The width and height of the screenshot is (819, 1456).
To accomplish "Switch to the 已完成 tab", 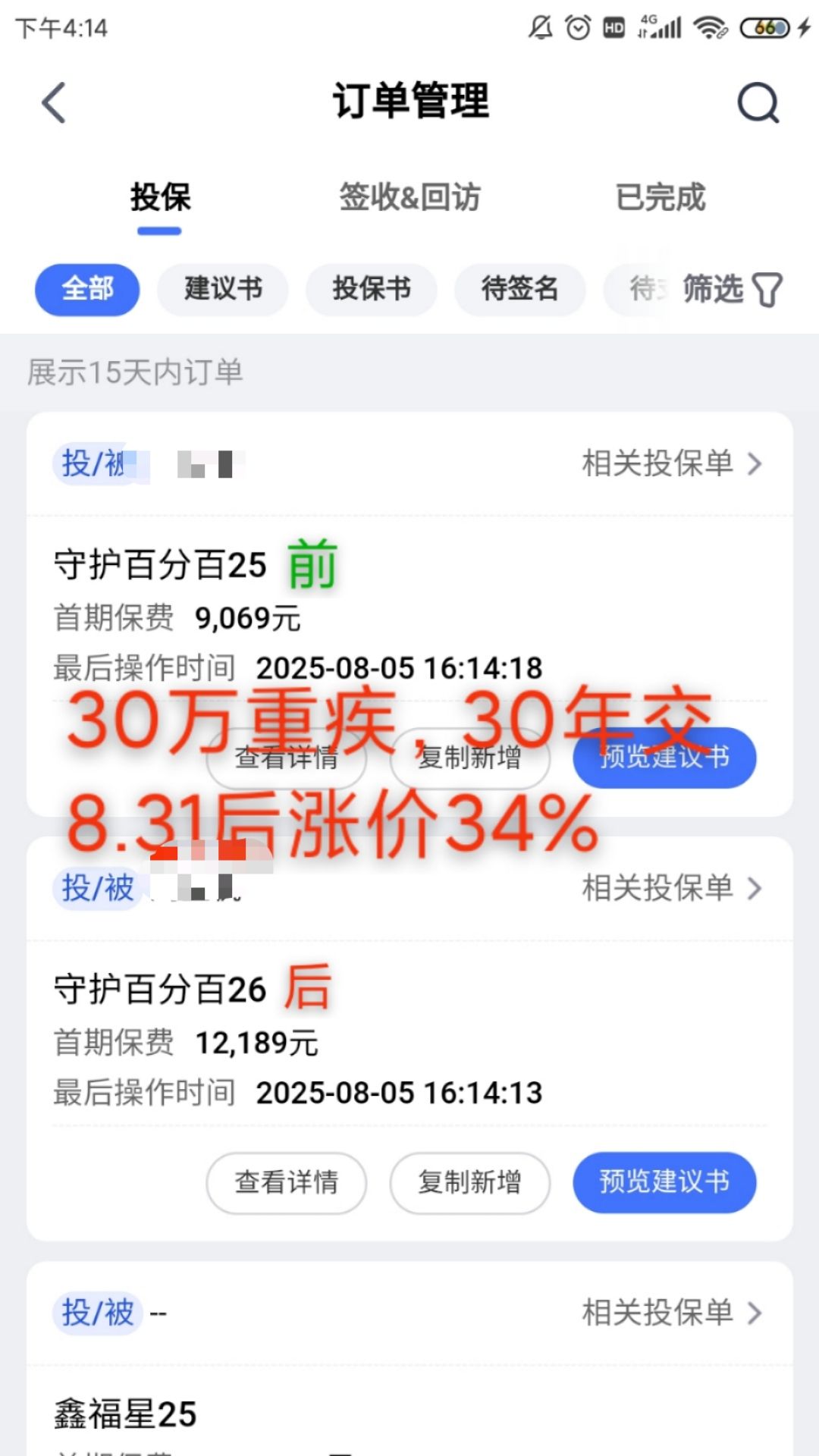I will 661,197.
